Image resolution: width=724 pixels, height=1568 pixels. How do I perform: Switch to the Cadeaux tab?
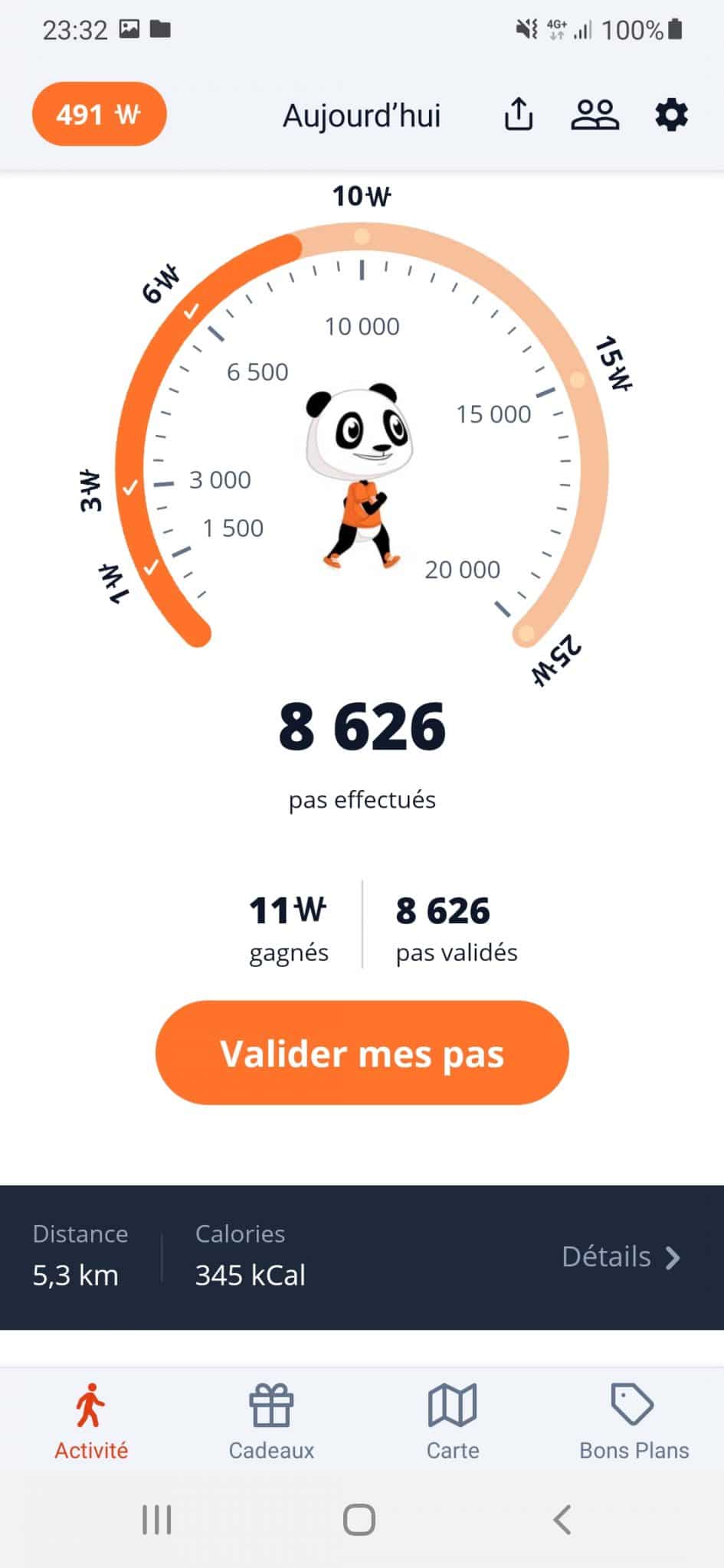(x=271, y=1422)
